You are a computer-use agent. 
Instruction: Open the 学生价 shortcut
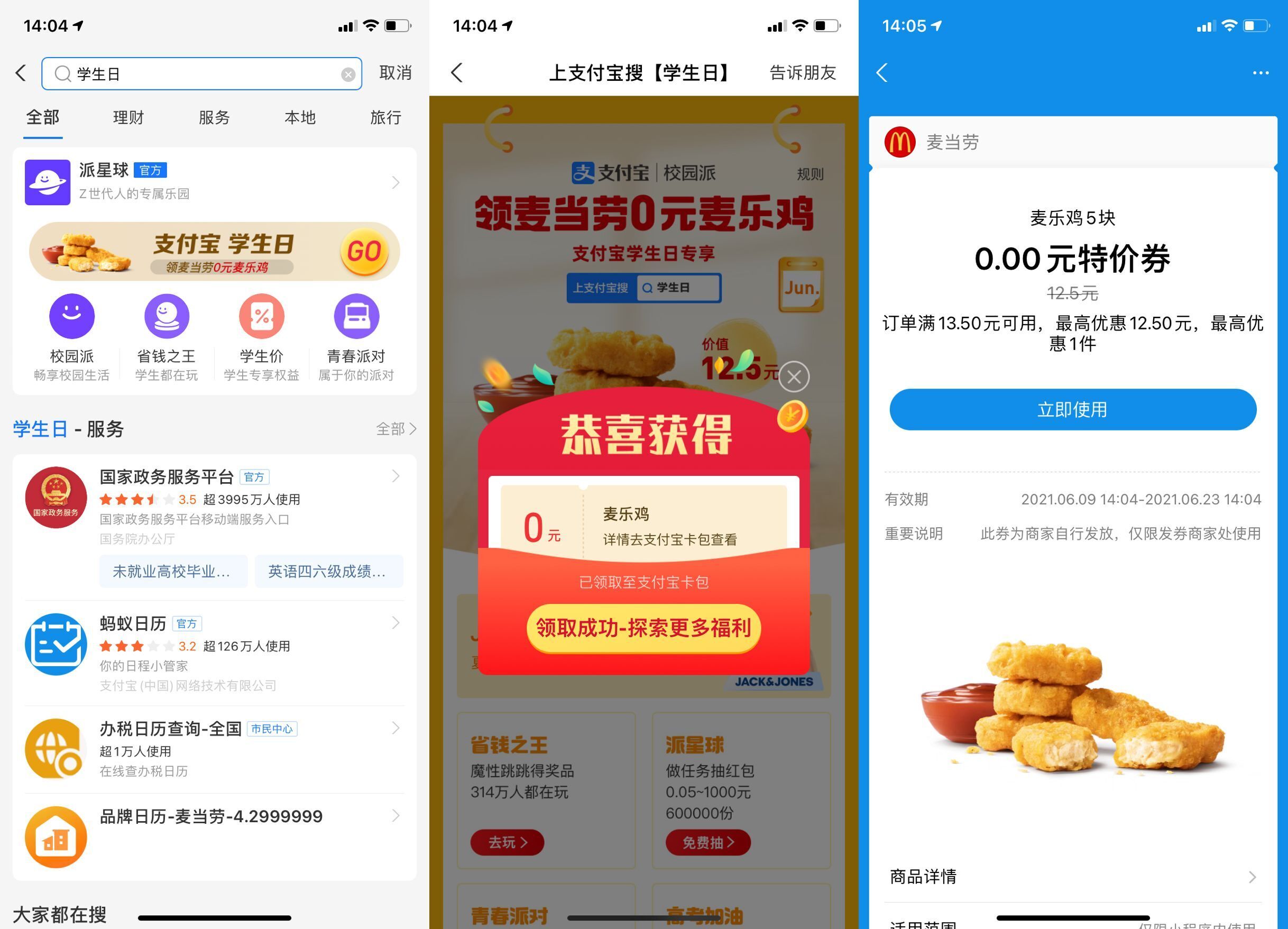click(261, 336)
